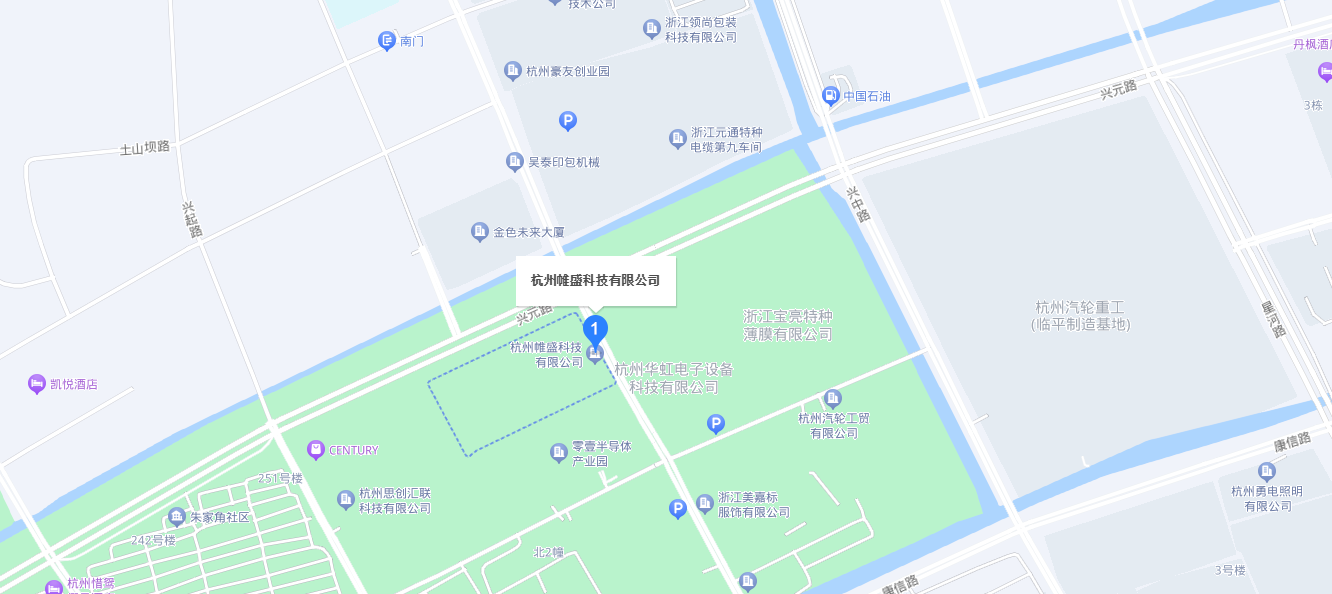1332x594 pixels.
Task: Tap the 杭州思创汇联科技有限公司 marker
Action: [x=346, y=499]
